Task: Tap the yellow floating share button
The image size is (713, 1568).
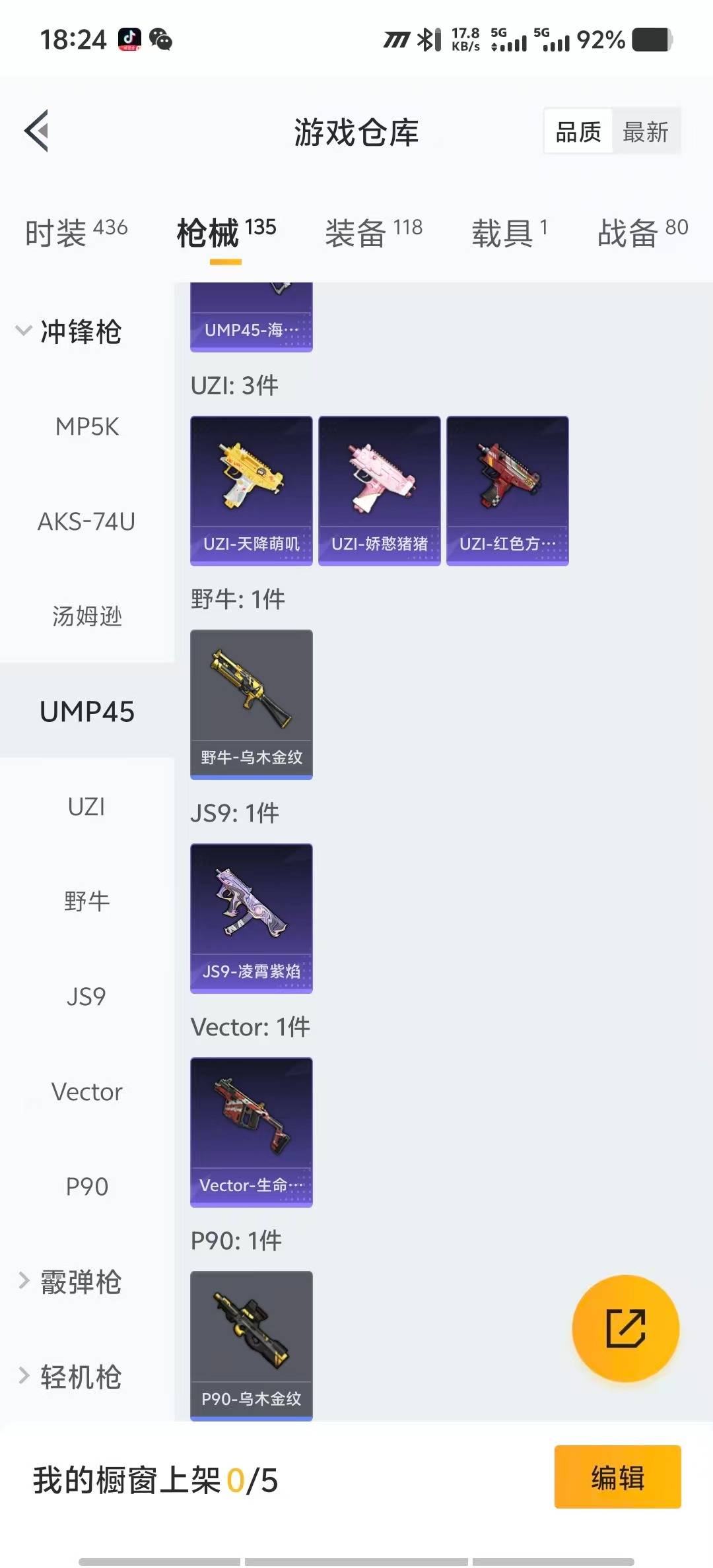Action: [x=625, y=1328]
